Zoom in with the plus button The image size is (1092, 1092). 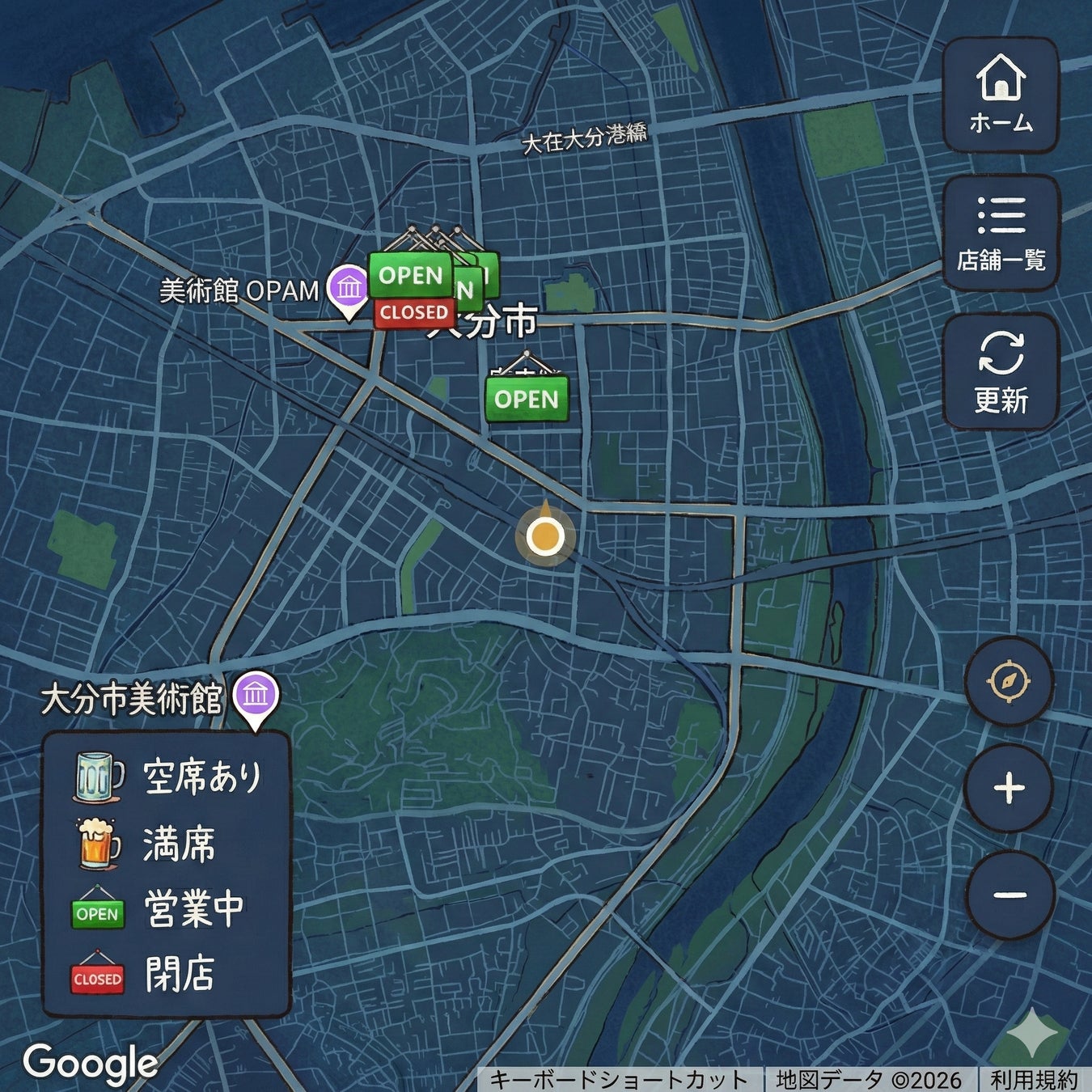(1009, 788)
